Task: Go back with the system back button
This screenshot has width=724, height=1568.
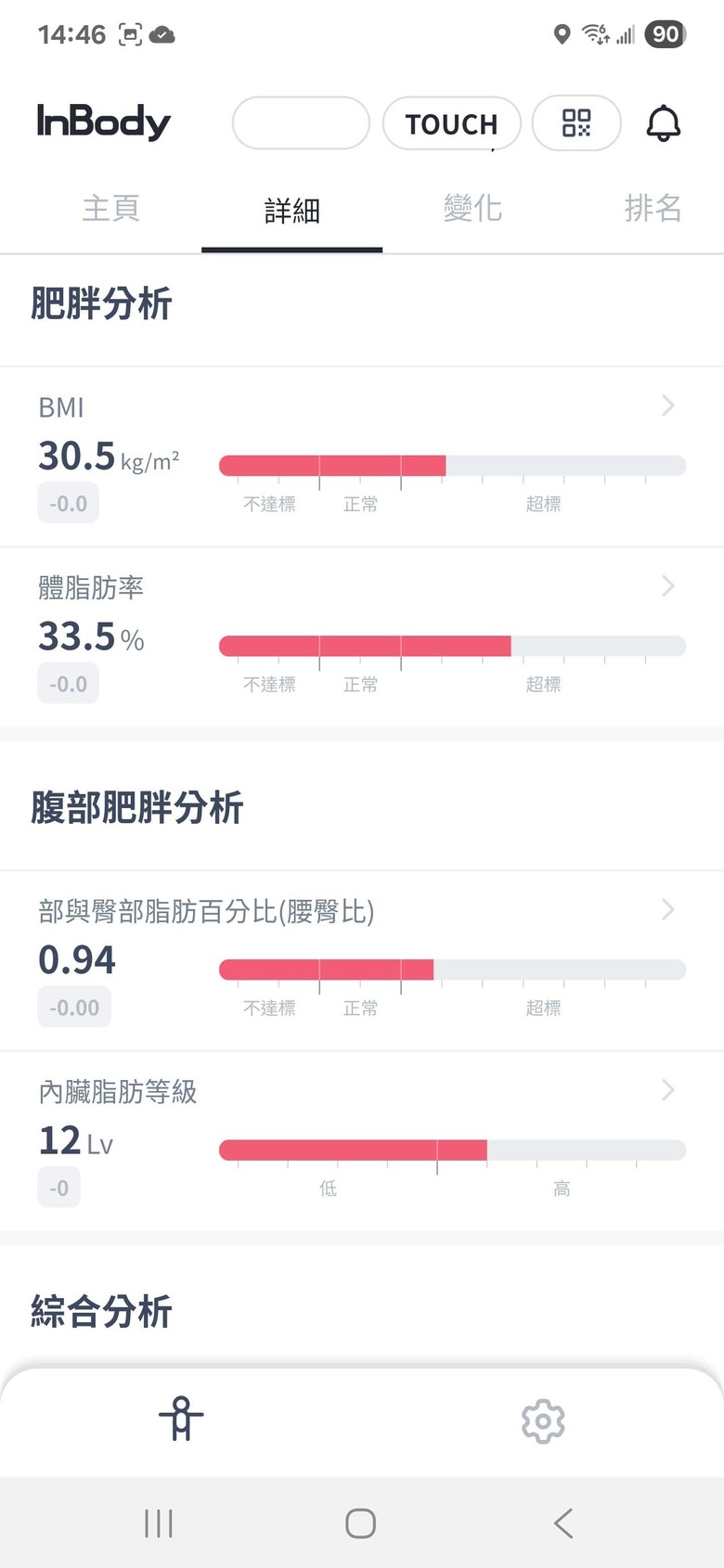Action: pyautogui.click(x=562, y=1523)
